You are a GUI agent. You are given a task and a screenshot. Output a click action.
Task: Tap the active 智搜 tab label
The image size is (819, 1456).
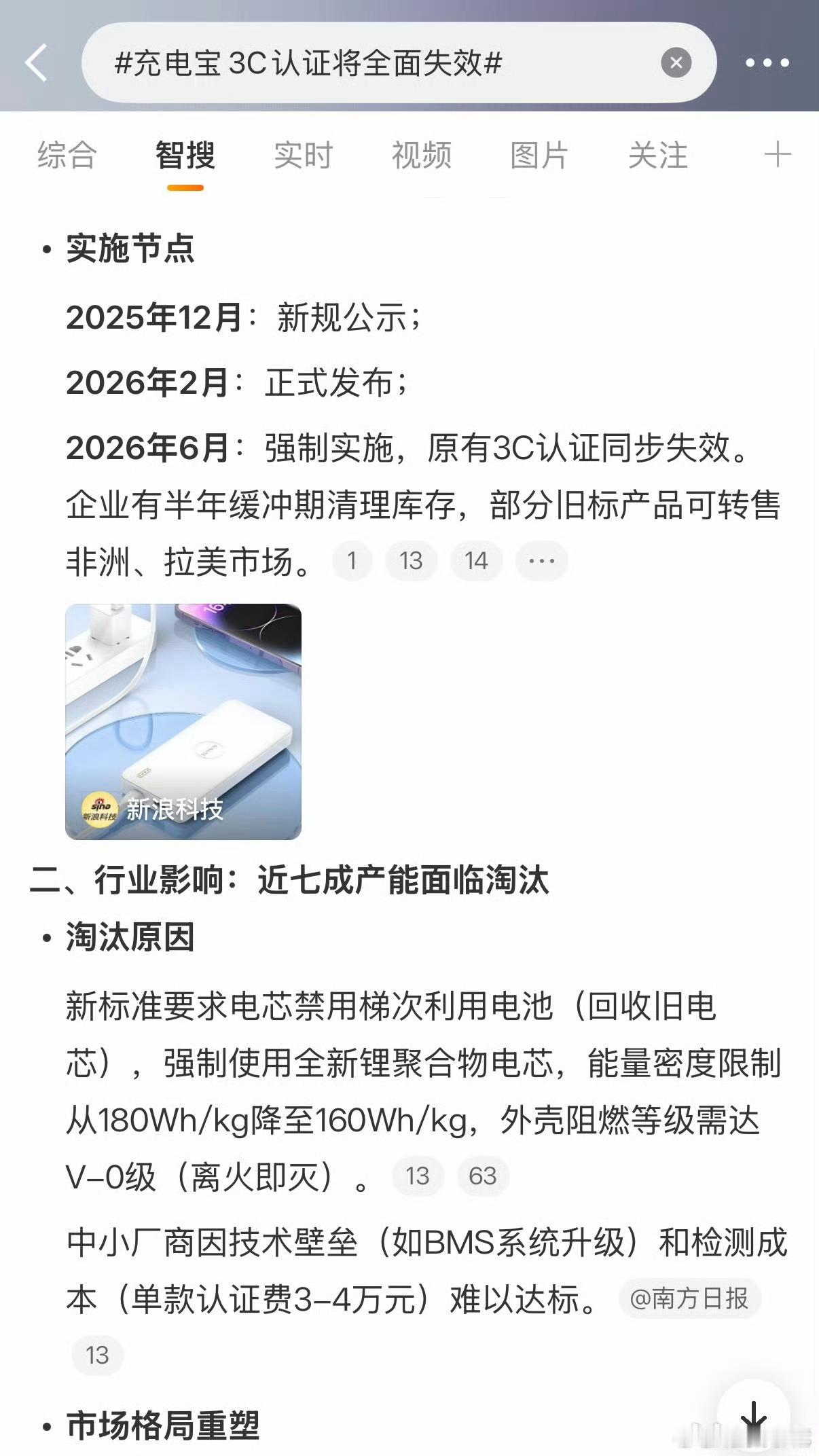185,156
